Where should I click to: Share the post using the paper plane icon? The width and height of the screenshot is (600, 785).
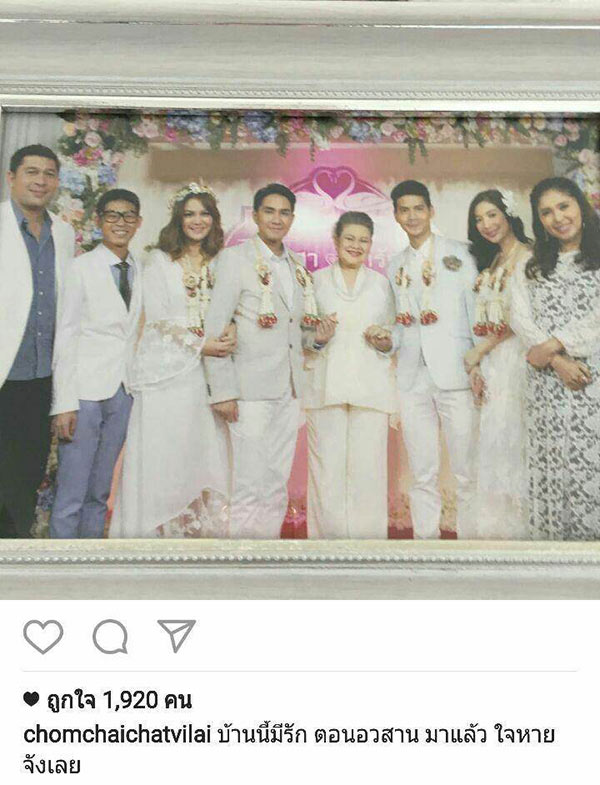[175, 636]
